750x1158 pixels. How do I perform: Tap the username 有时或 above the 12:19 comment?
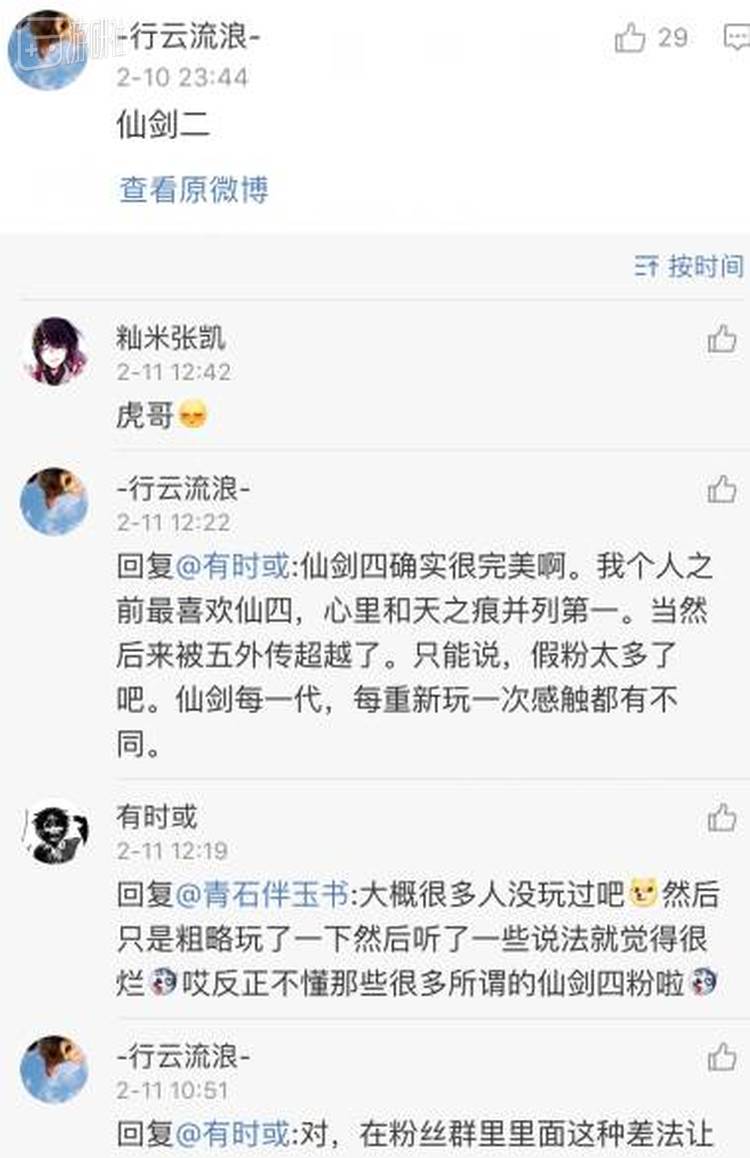[x=157, y=817]
